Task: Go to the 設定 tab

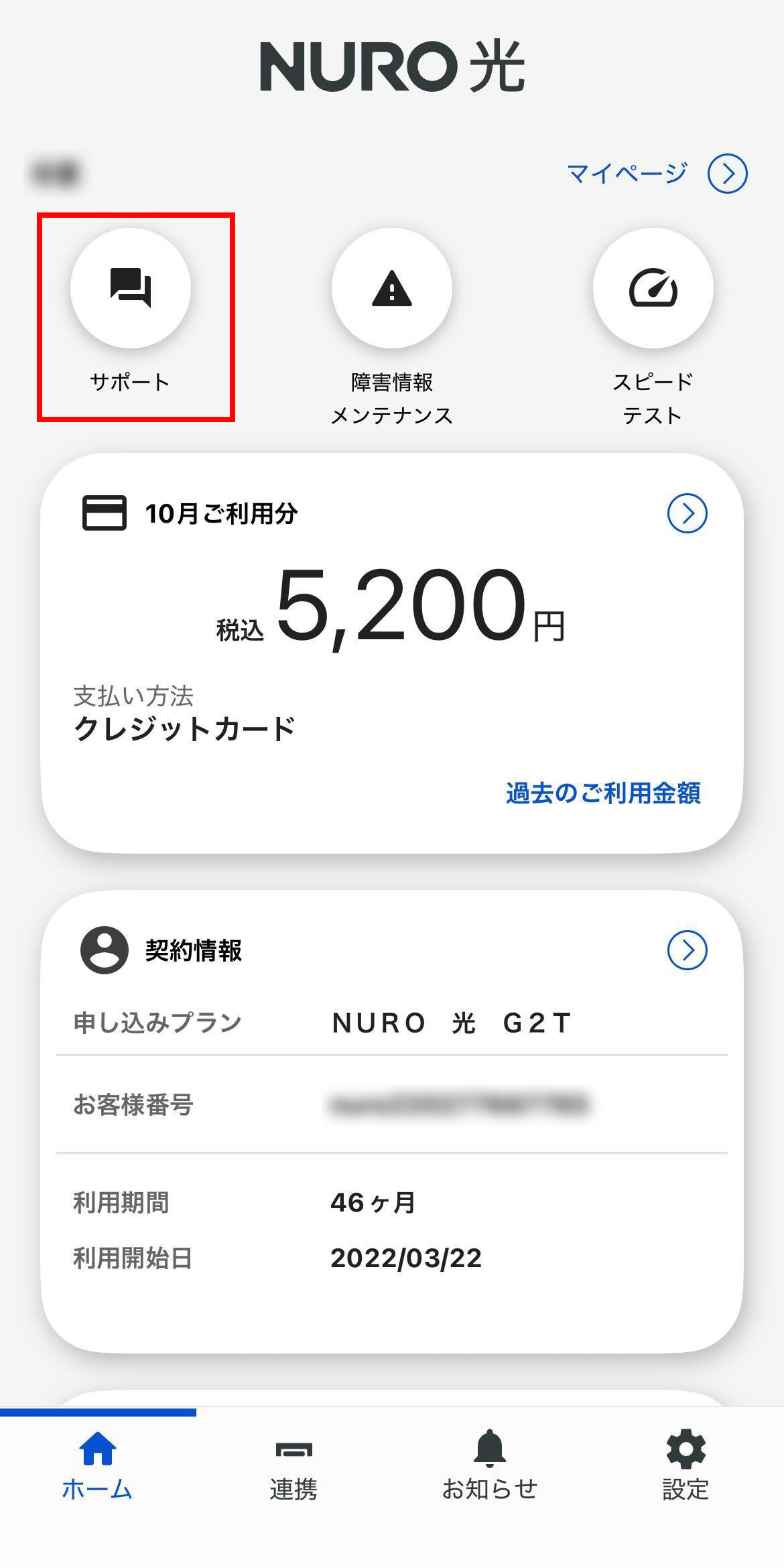Action: click(x=685, y=1466)
